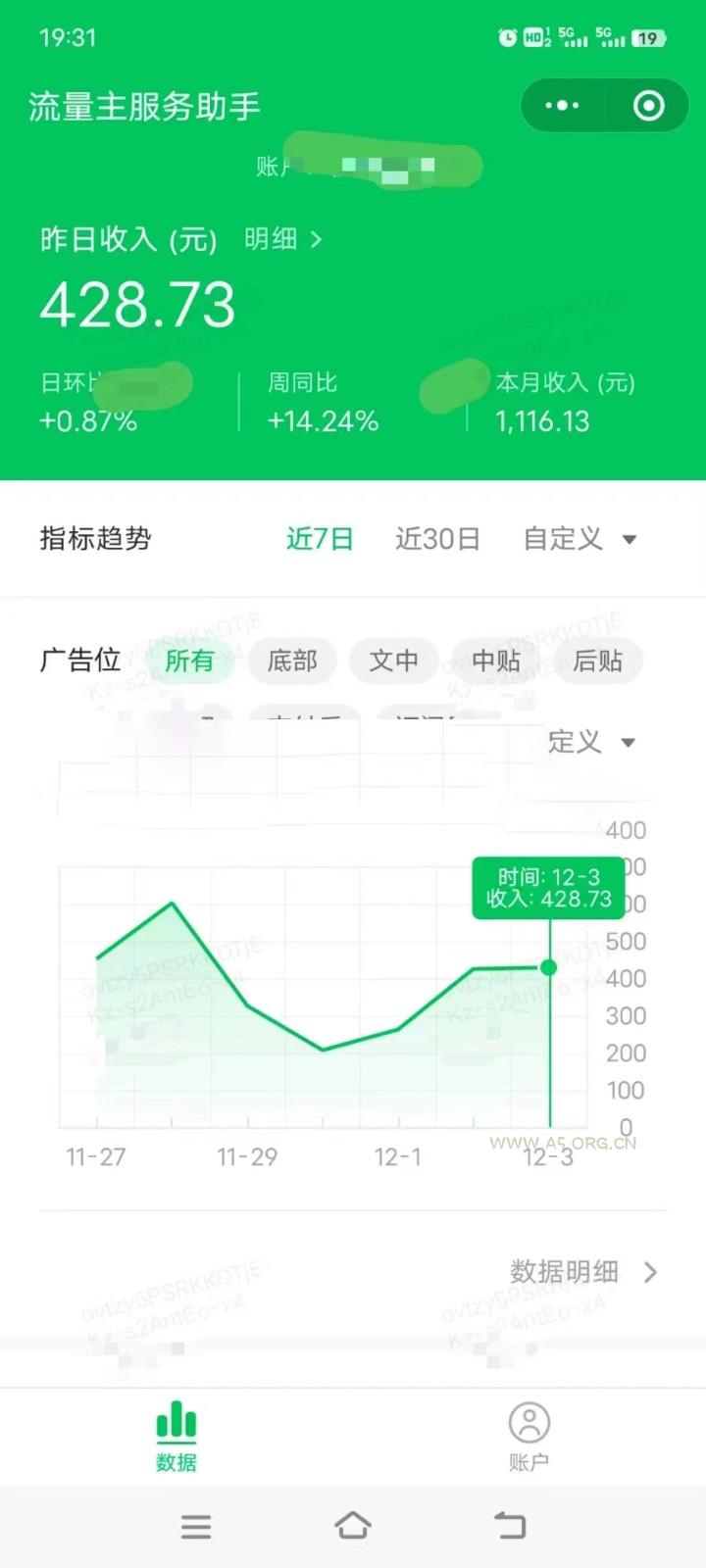Click the green 12-3 data point on the chart
Image resolution: width=706 pixels, height=1568 pixels.
click(x=548, y=967)
